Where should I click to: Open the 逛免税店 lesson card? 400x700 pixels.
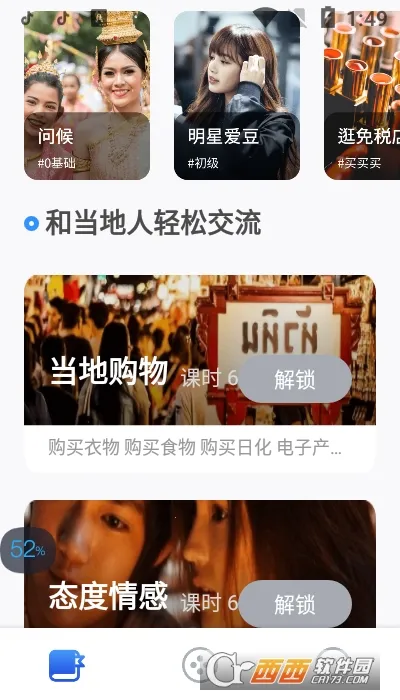click(x=362, y=95)
